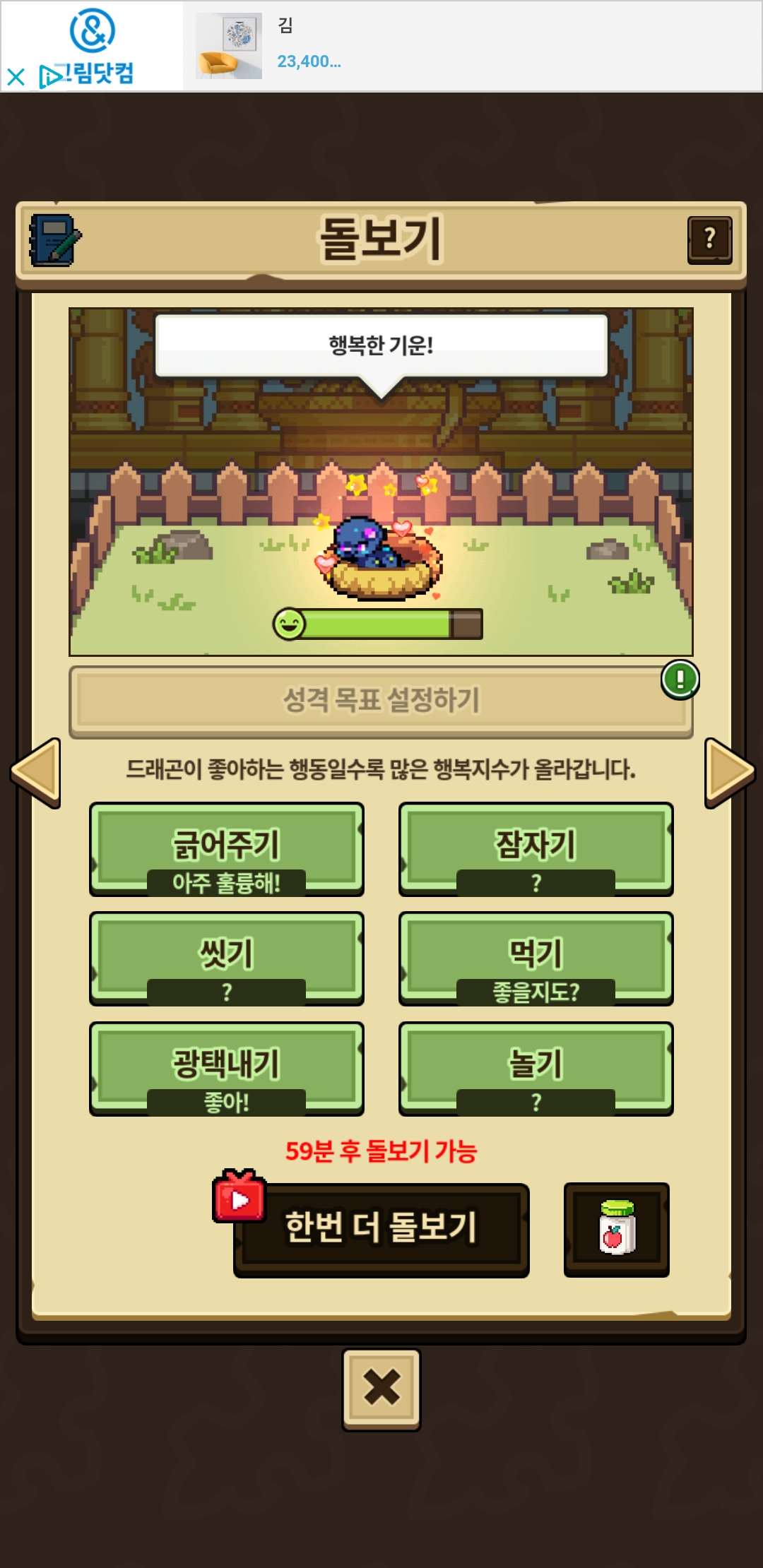Go to the next dragon with right arrow
763x1568 pixels.
pos(728,773)
